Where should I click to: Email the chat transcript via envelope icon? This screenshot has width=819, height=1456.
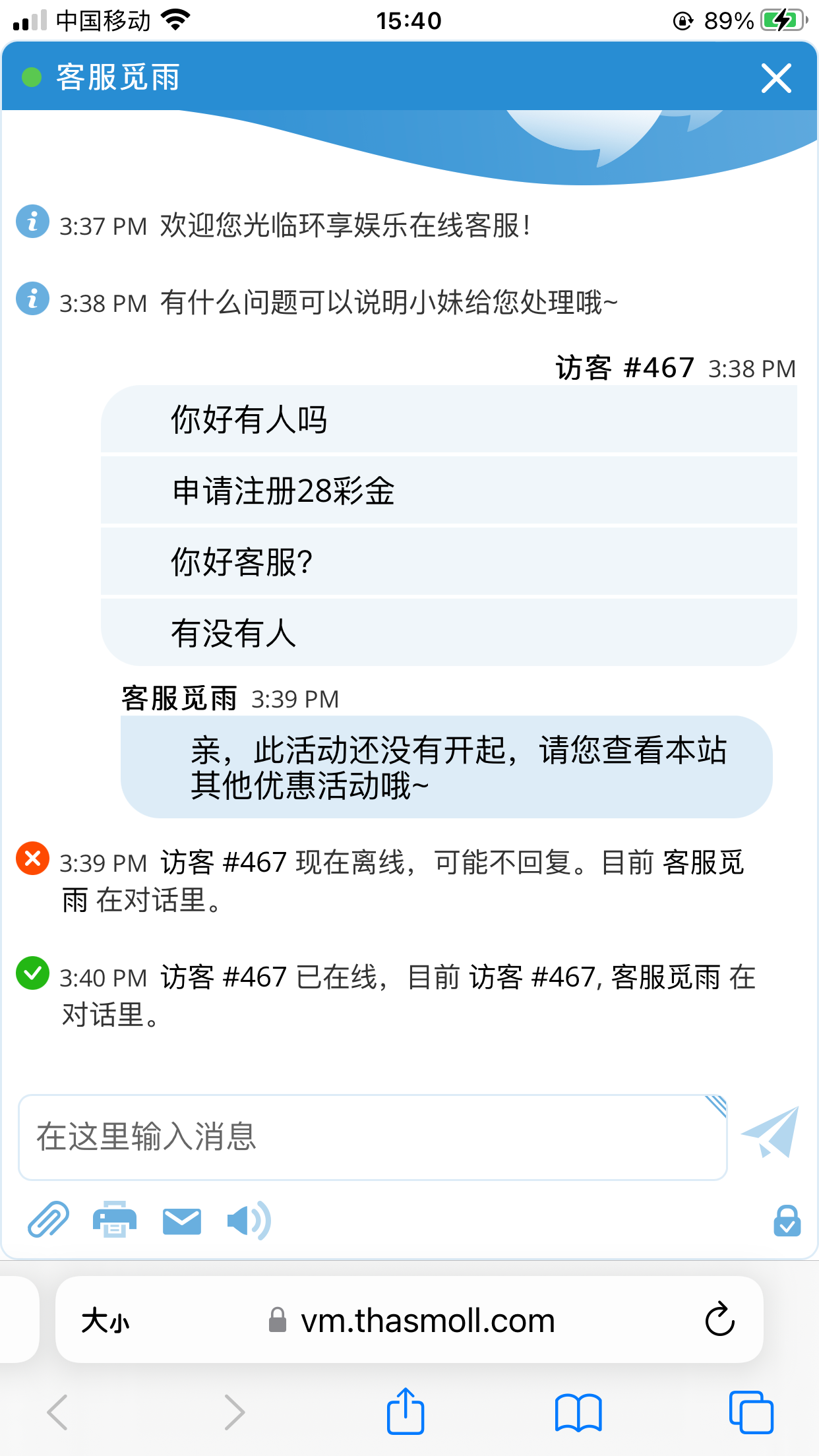(x=181, y=1221)
